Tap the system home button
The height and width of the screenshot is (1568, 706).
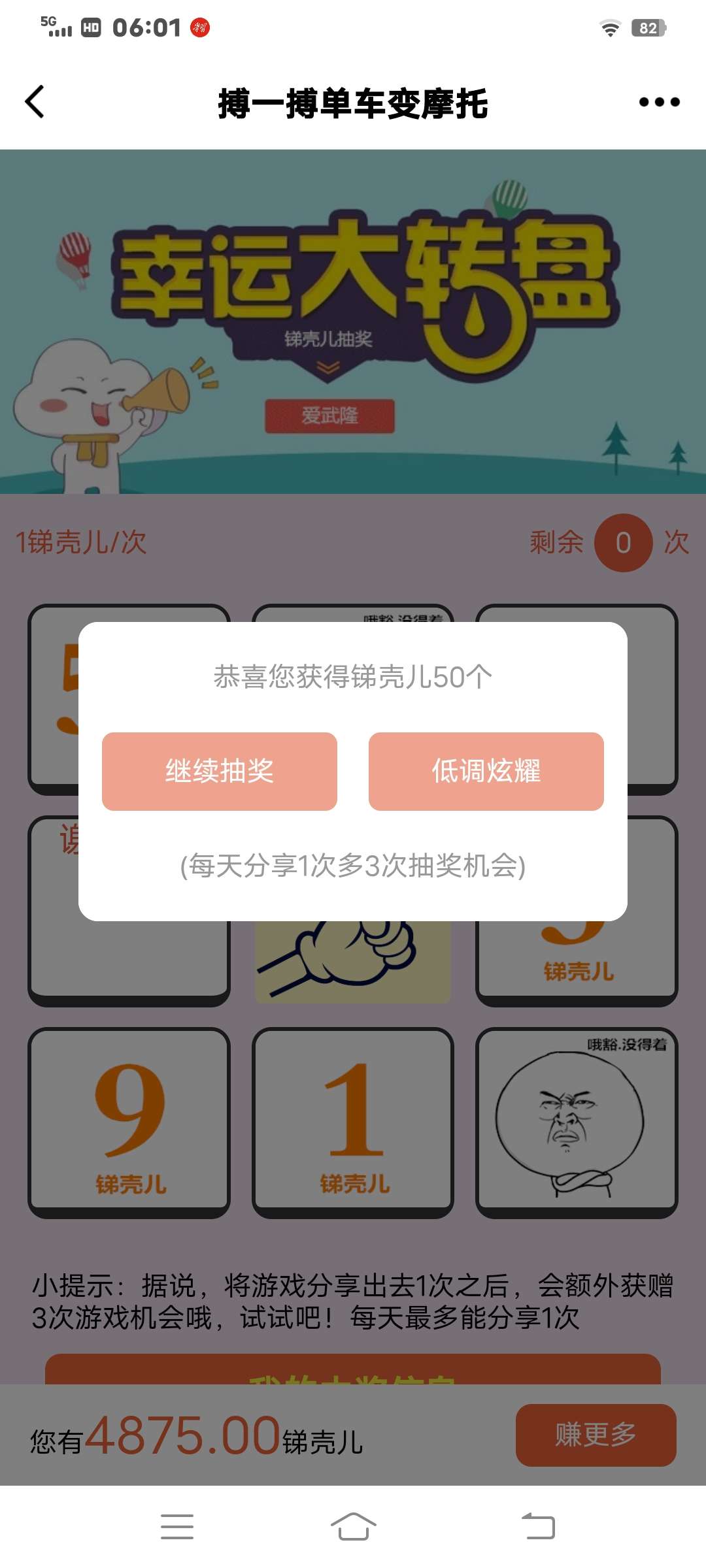click(x=353, y=1526)
